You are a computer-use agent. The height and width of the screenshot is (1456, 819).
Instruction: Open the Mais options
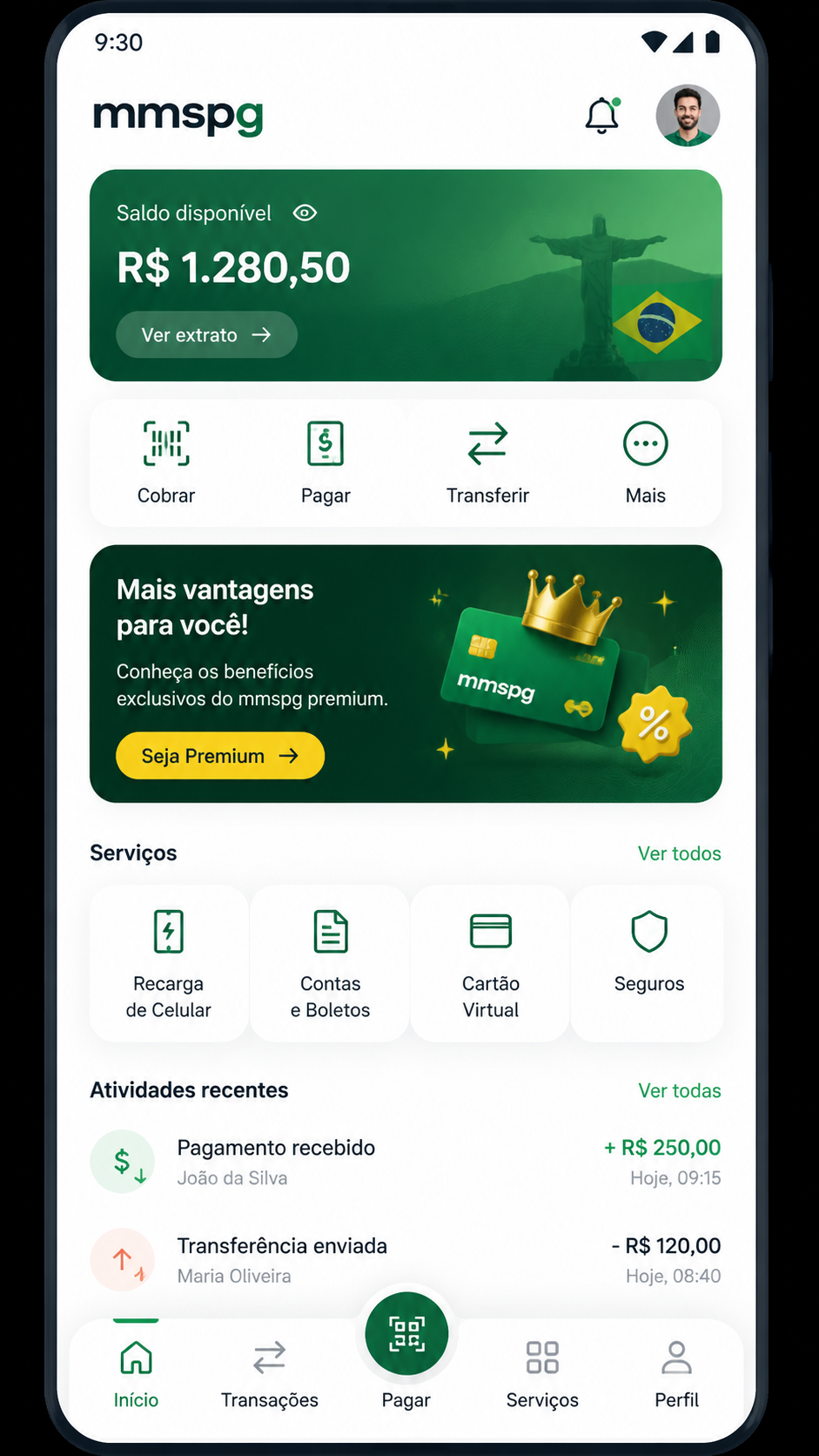645,462
